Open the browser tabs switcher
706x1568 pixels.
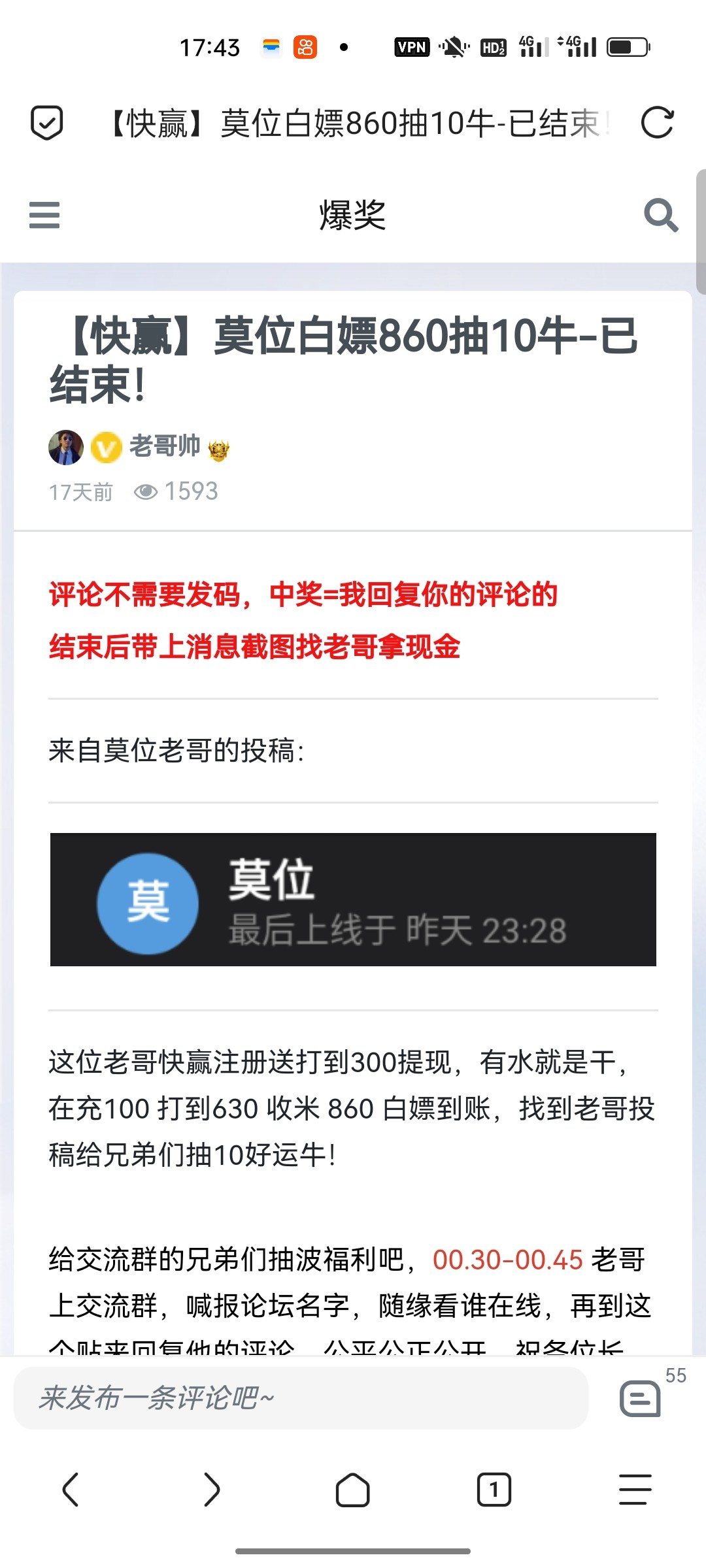[494, 1490]
